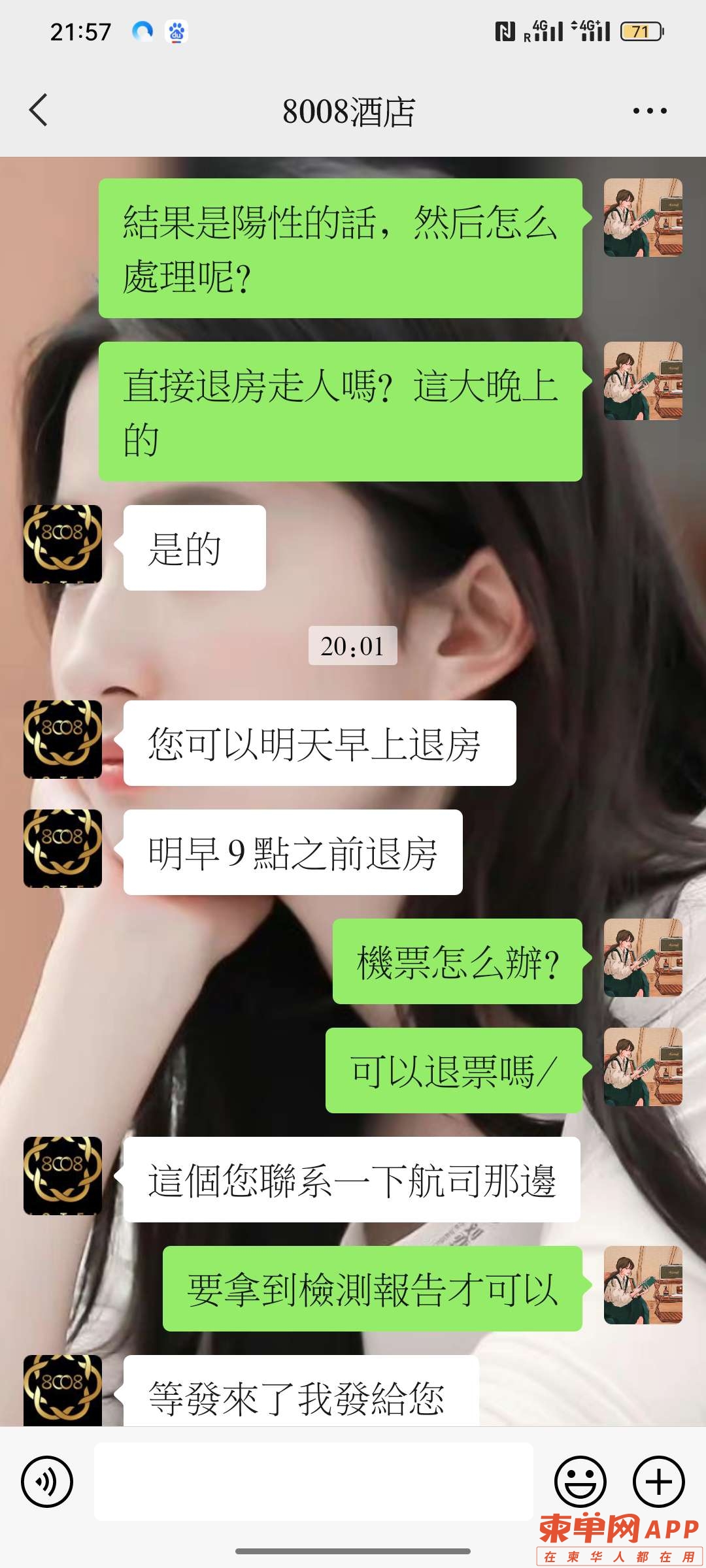
Task: Switch to voice message input
Action: pyautogui.click(x=47, y=1482)
